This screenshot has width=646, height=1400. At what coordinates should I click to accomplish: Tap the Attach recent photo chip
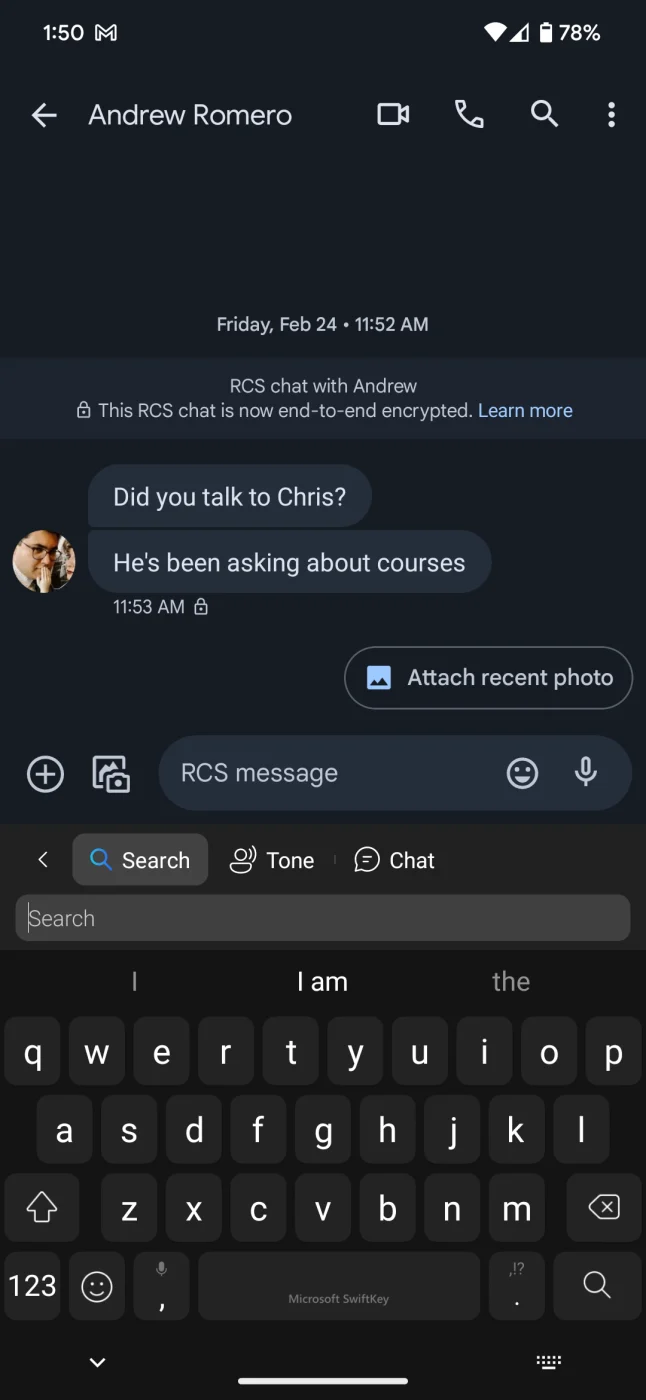click(x=488, y=678)
